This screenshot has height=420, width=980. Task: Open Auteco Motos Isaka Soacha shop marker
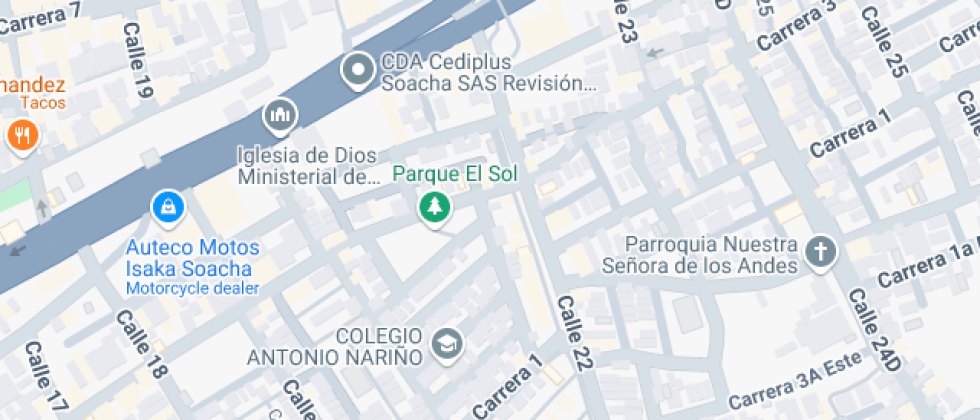coord(168,208)
